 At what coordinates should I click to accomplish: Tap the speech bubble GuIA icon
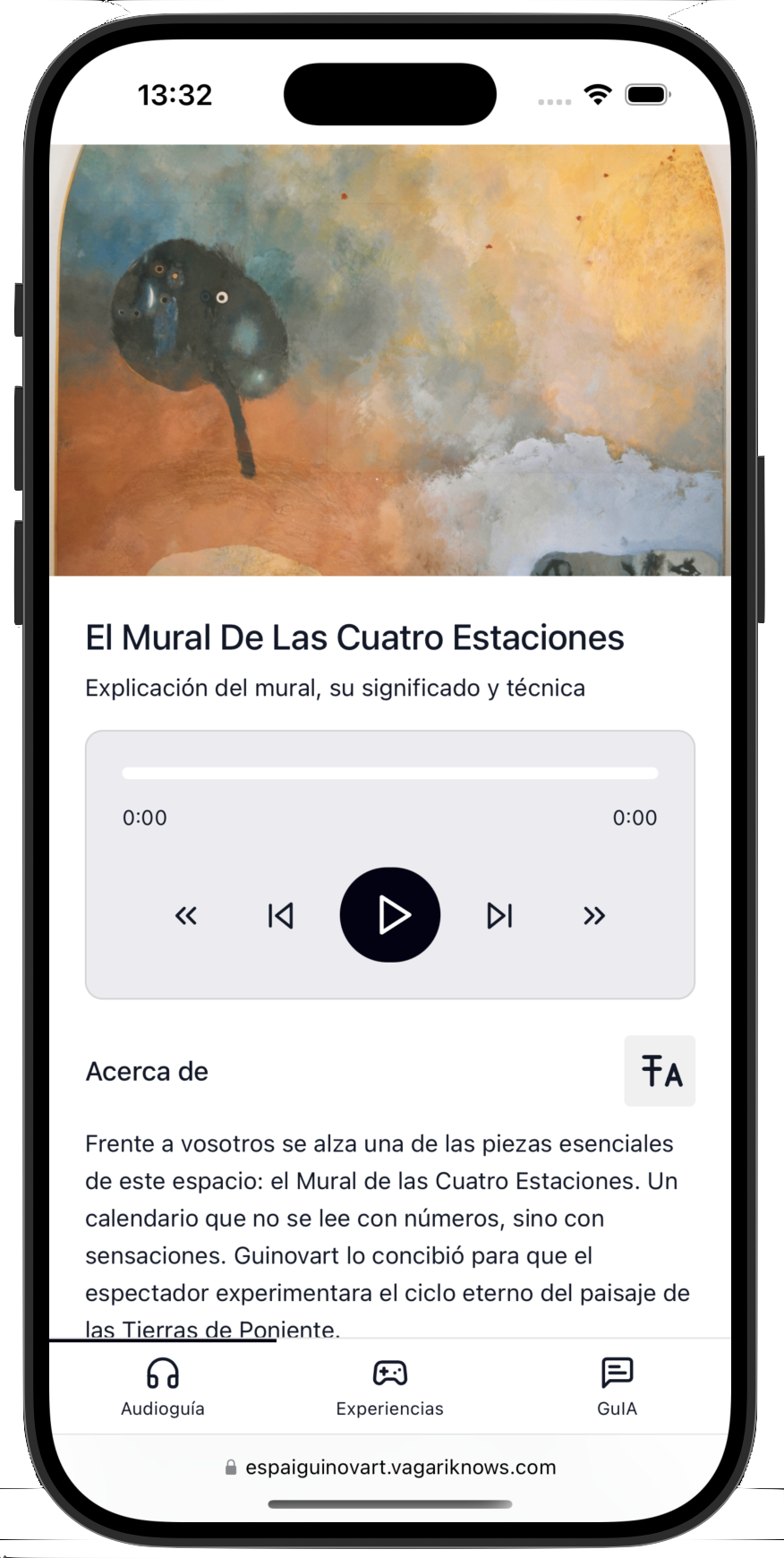point(617,1373)
